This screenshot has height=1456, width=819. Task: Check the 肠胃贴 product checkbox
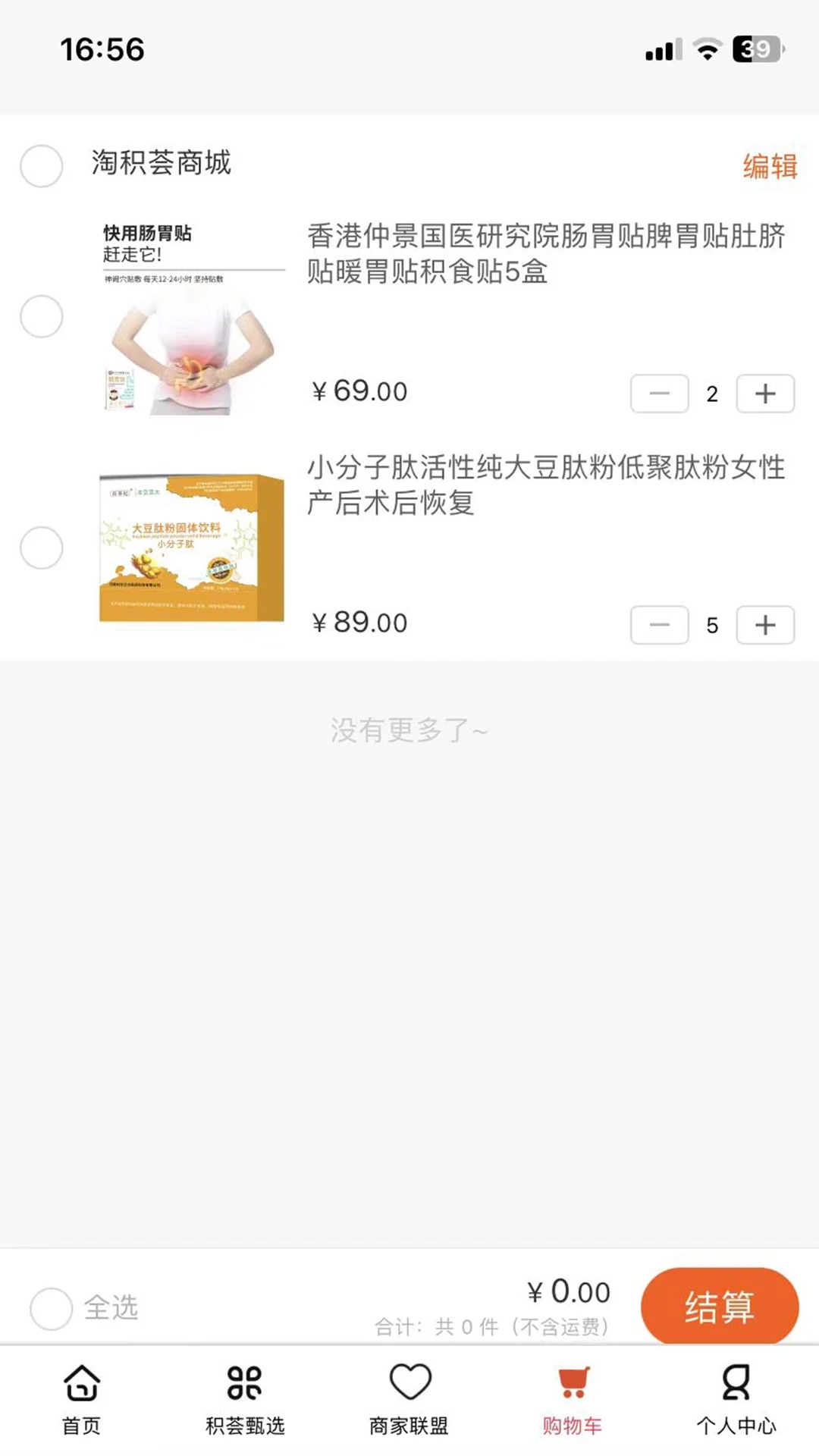pos(42,316)
